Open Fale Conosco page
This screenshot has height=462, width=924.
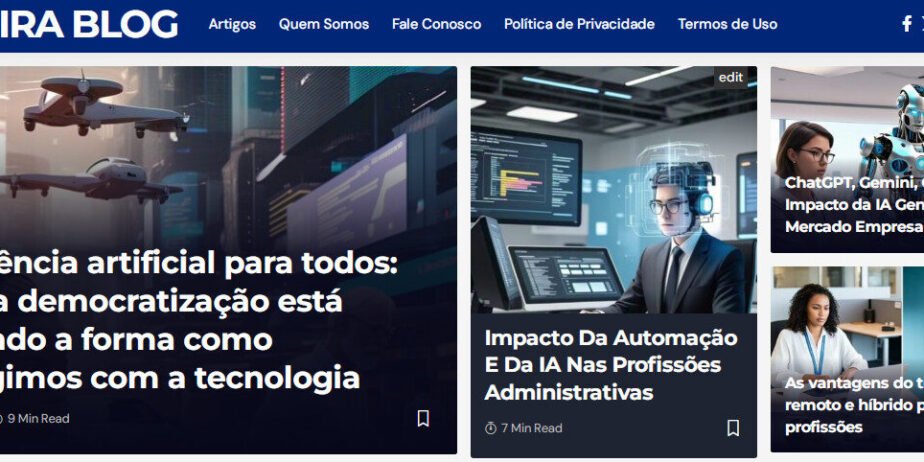coord(436,24)
